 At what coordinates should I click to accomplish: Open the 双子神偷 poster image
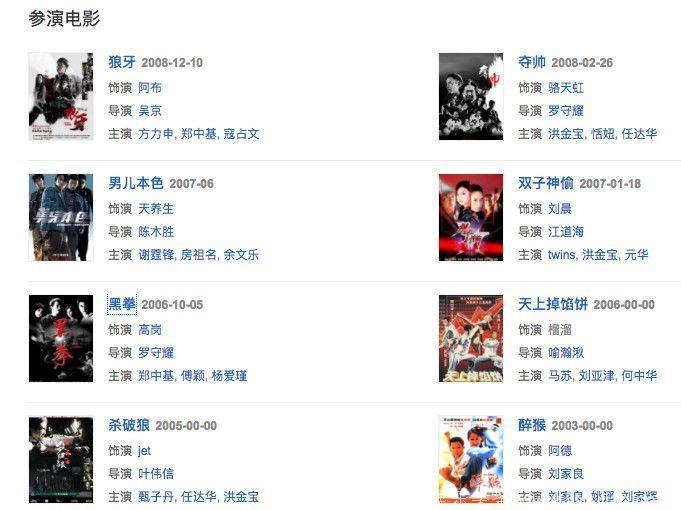[471, 217]
